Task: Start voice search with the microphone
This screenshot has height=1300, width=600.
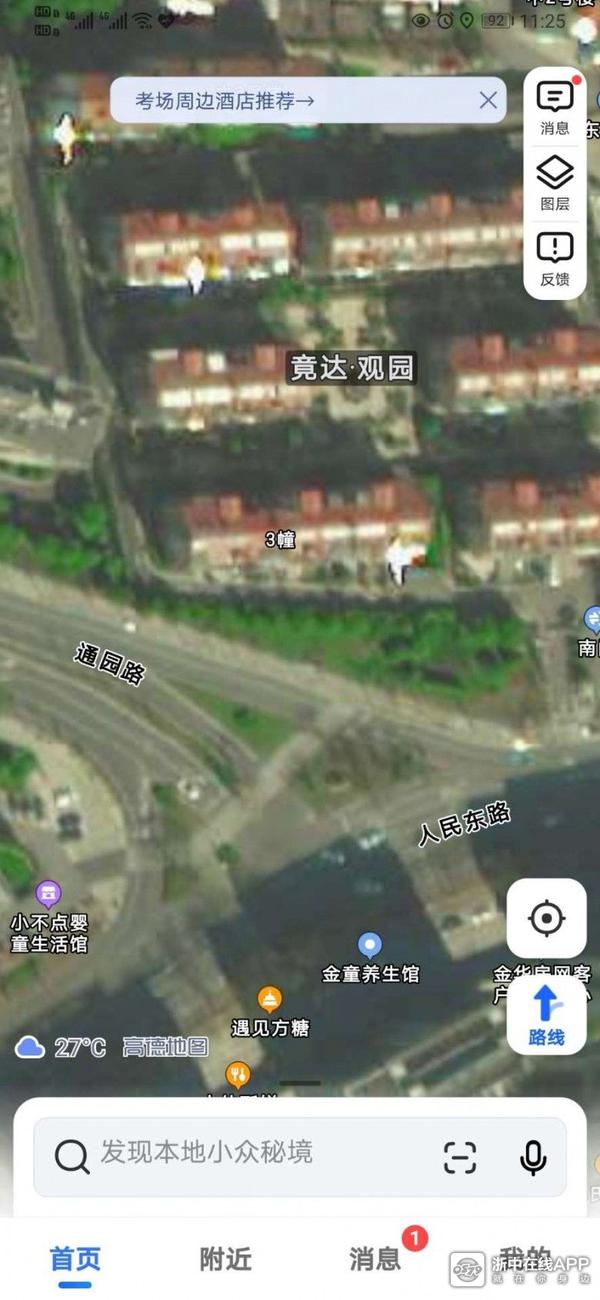Action: [x=533, y=1157]
